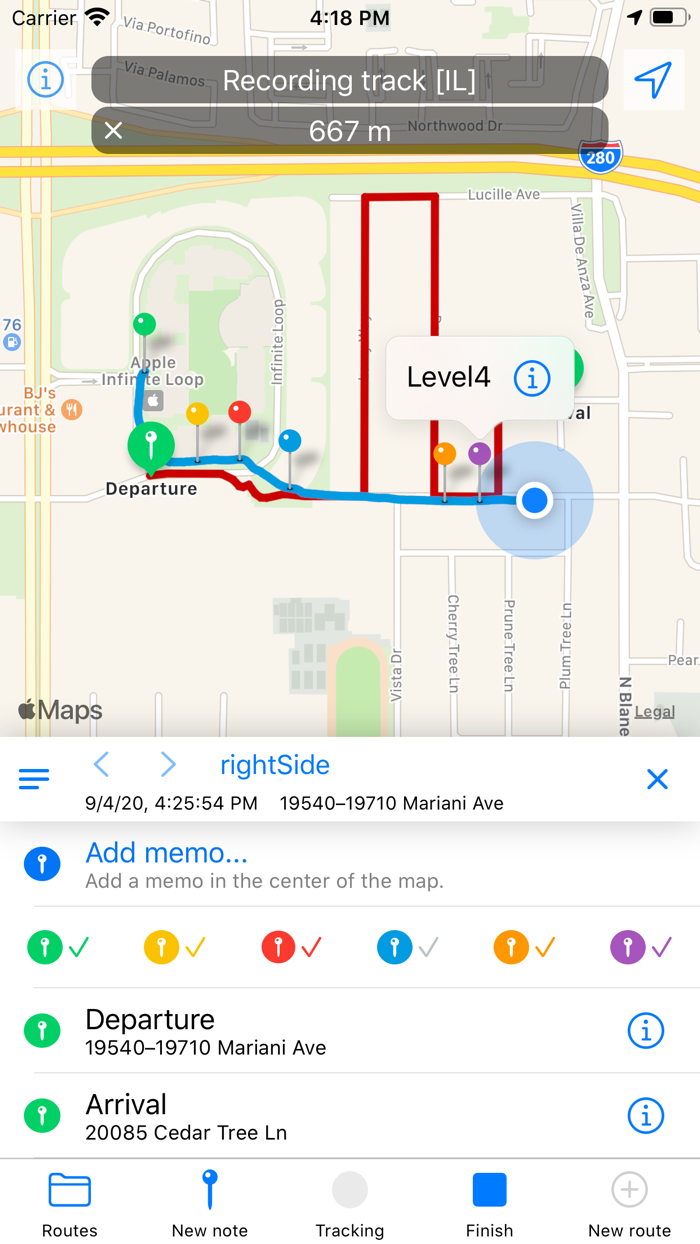The width and height of the screenshot is (700, 1244).
Task: Dismiss the 667 m distance banner
Action: pos(114,131)
